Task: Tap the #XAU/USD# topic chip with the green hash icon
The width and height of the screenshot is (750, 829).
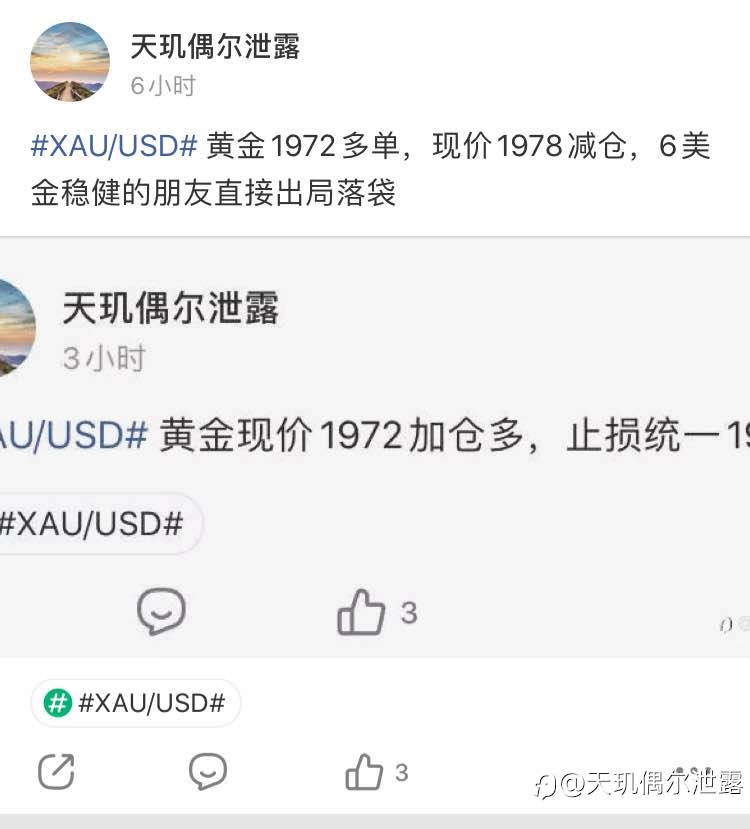Action: (136, 703)
